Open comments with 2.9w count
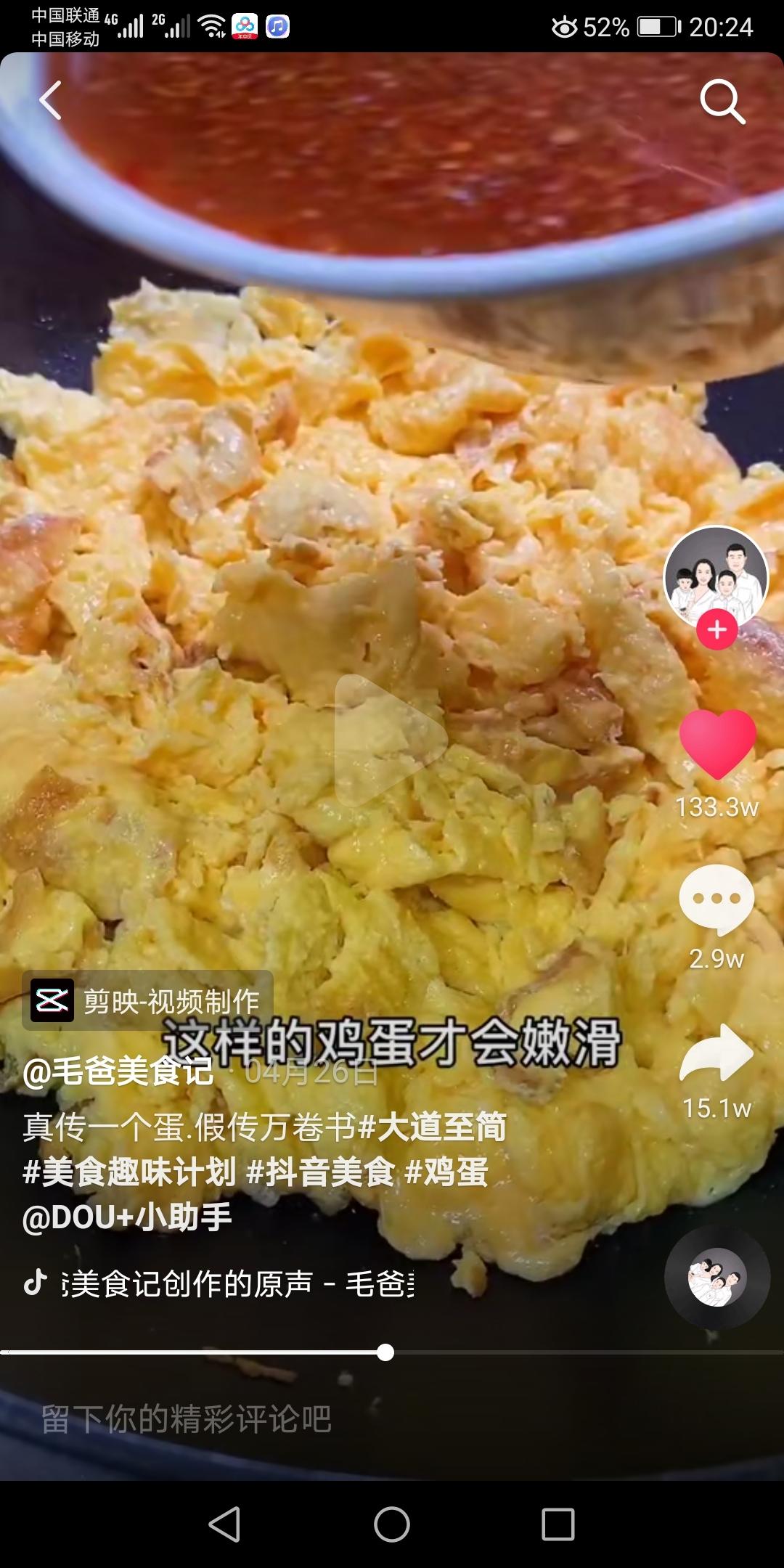Screen dimensions: 784x1568 coord(717,900)
